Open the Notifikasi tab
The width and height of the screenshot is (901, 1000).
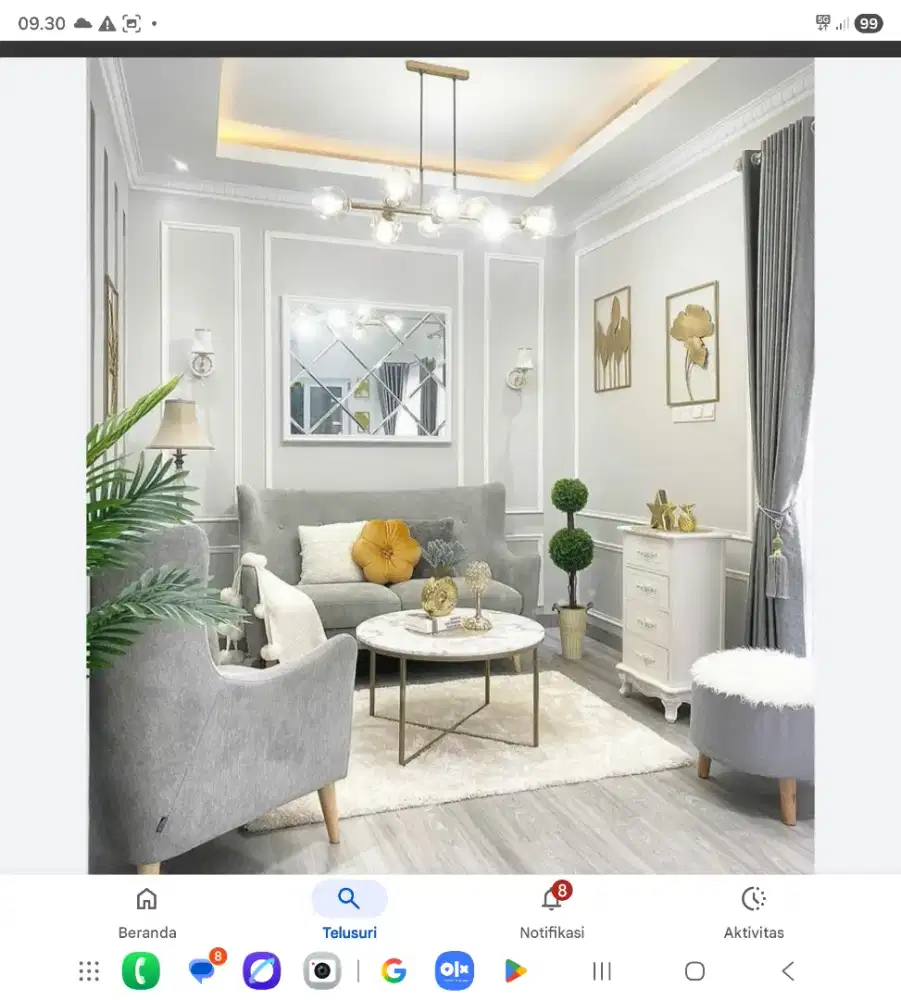click(x=551, y=912)
